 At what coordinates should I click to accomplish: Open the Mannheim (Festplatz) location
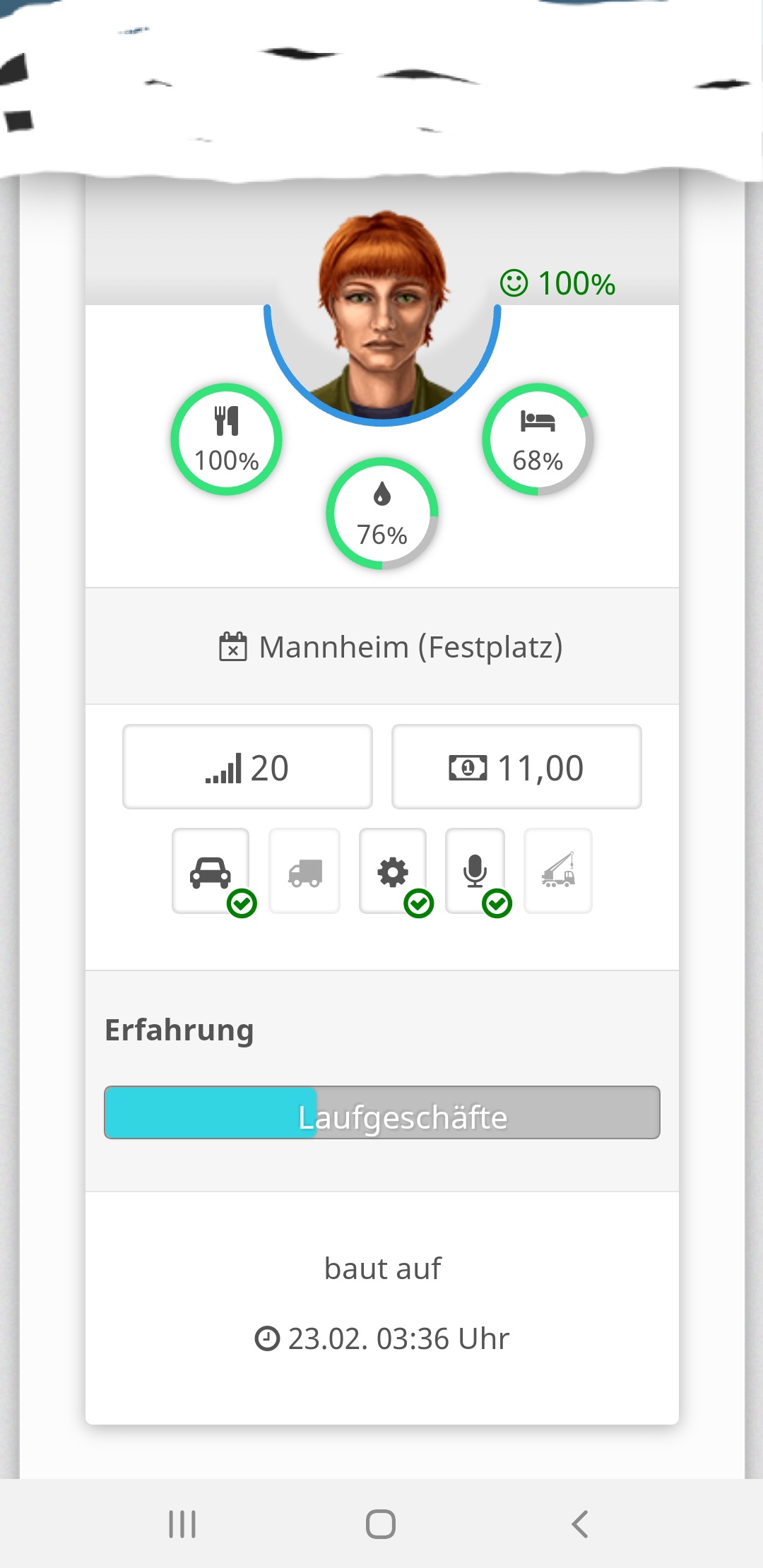(390, 647)
